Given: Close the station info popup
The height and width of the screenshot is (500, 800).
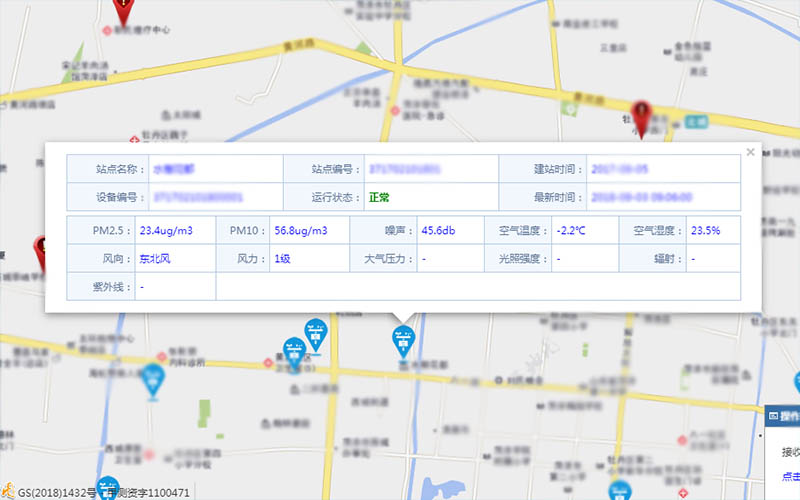Looking at the screenshot, I should pyautogui.click(x=750, y=152).
